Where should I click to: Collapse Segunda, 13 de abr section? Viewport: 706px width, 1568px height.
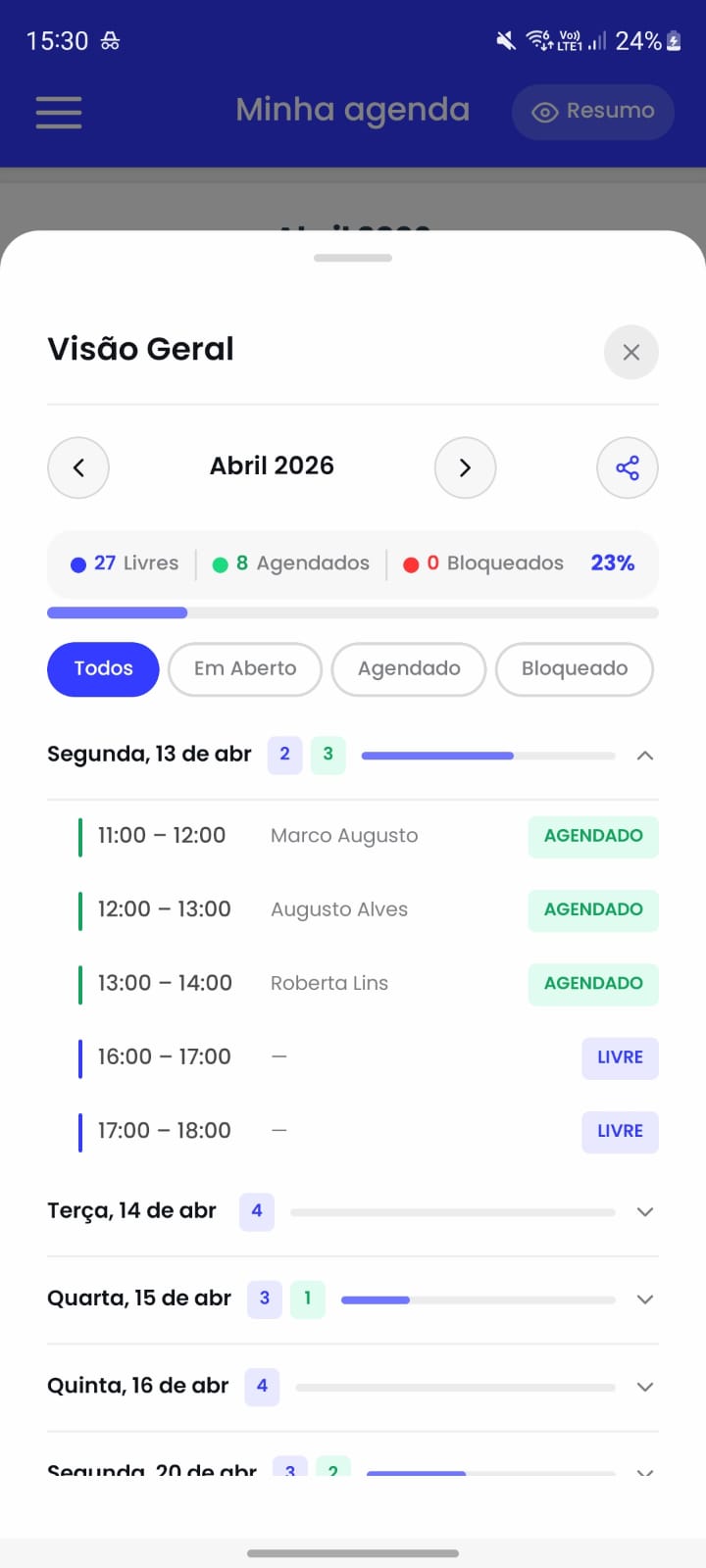pos(644,756)
